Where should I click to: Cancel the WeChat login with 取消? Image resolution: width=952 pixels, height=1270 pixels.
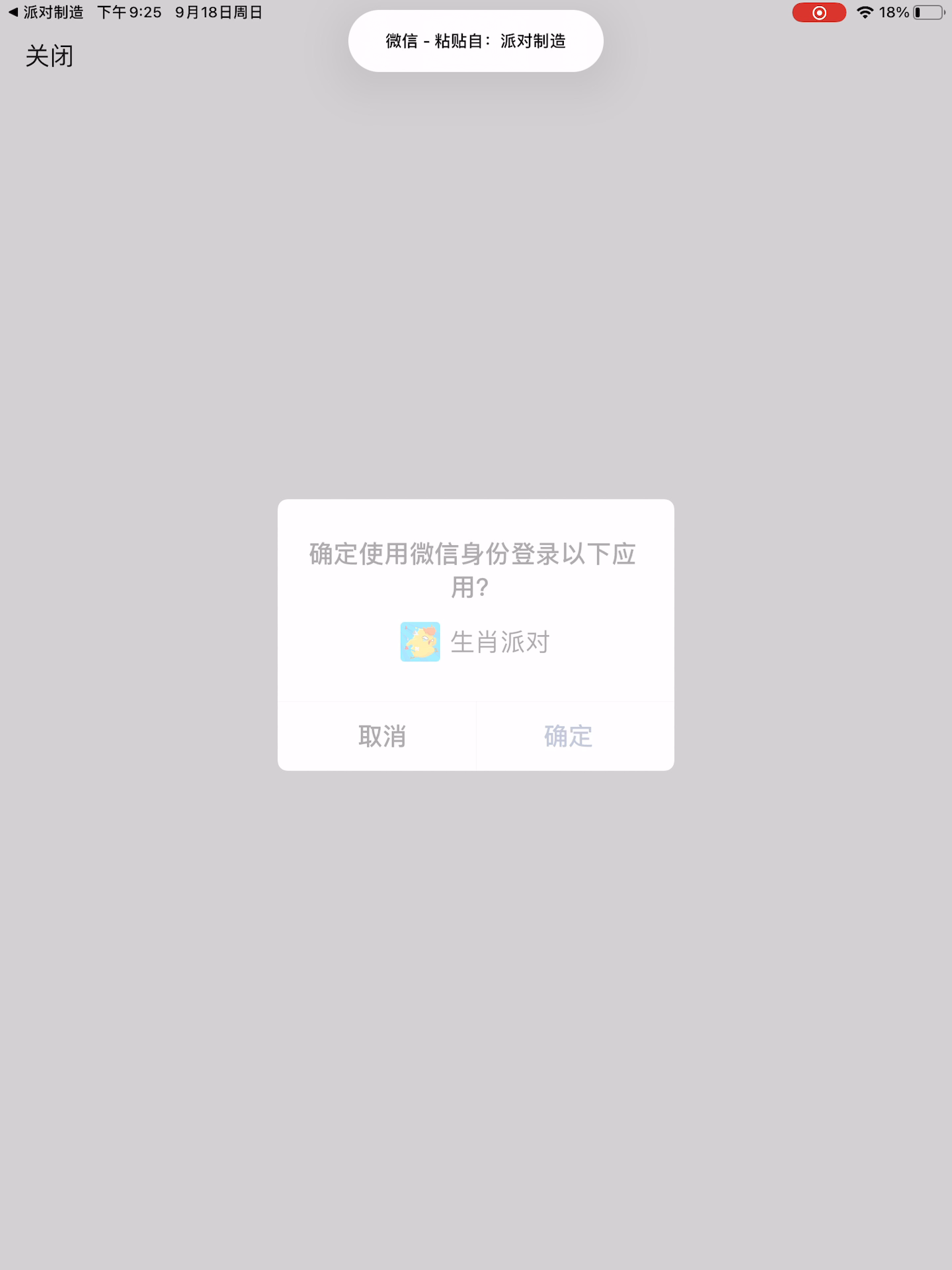(x=381, y=736)
